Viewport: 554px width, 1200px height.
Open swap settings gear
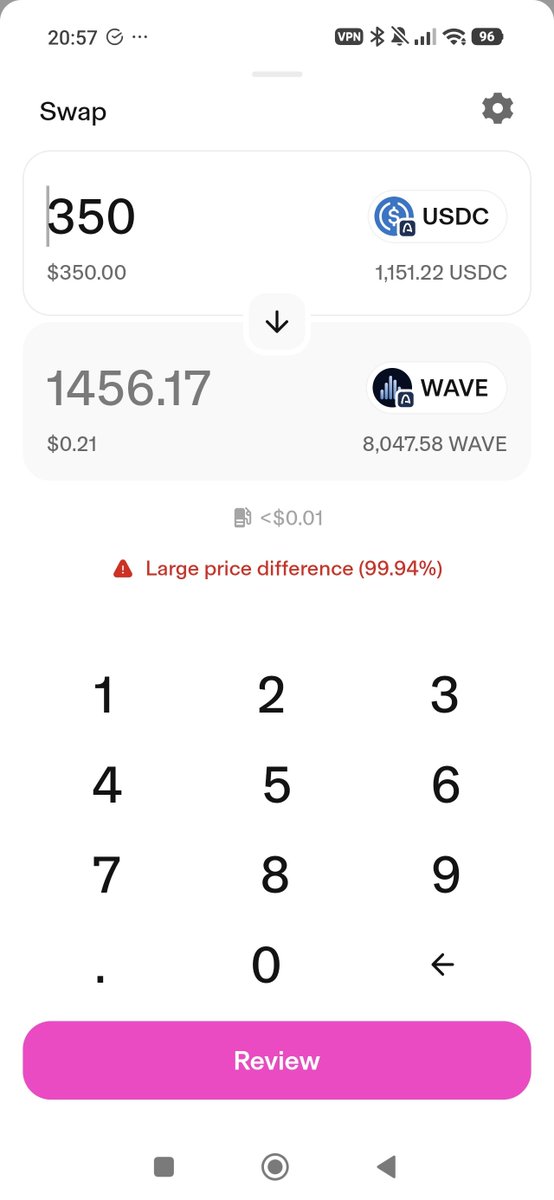[497, 108]
